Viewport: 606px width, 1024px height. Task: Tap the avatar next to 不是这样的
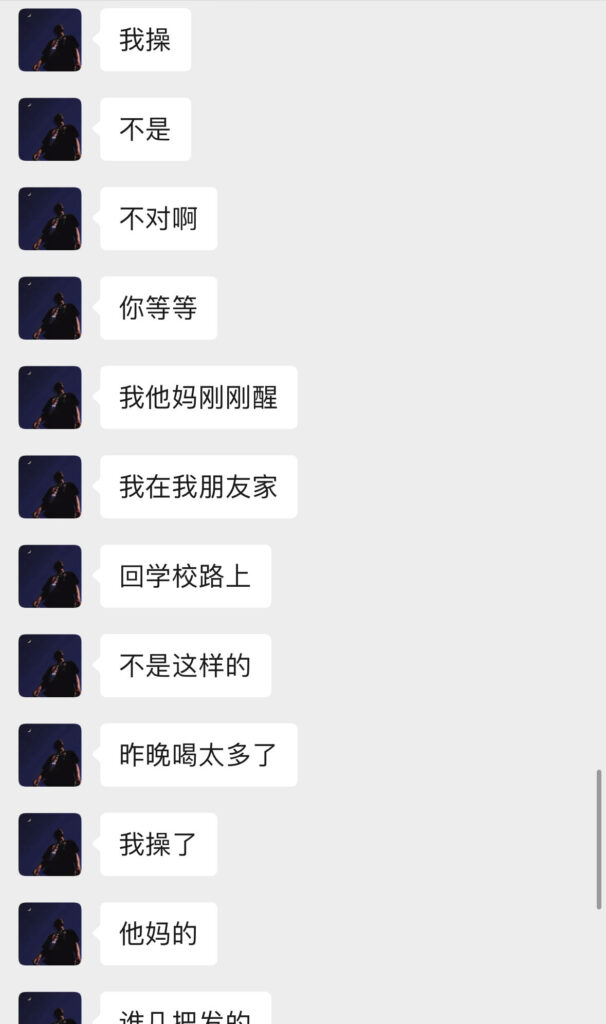(x=50, y=665)
